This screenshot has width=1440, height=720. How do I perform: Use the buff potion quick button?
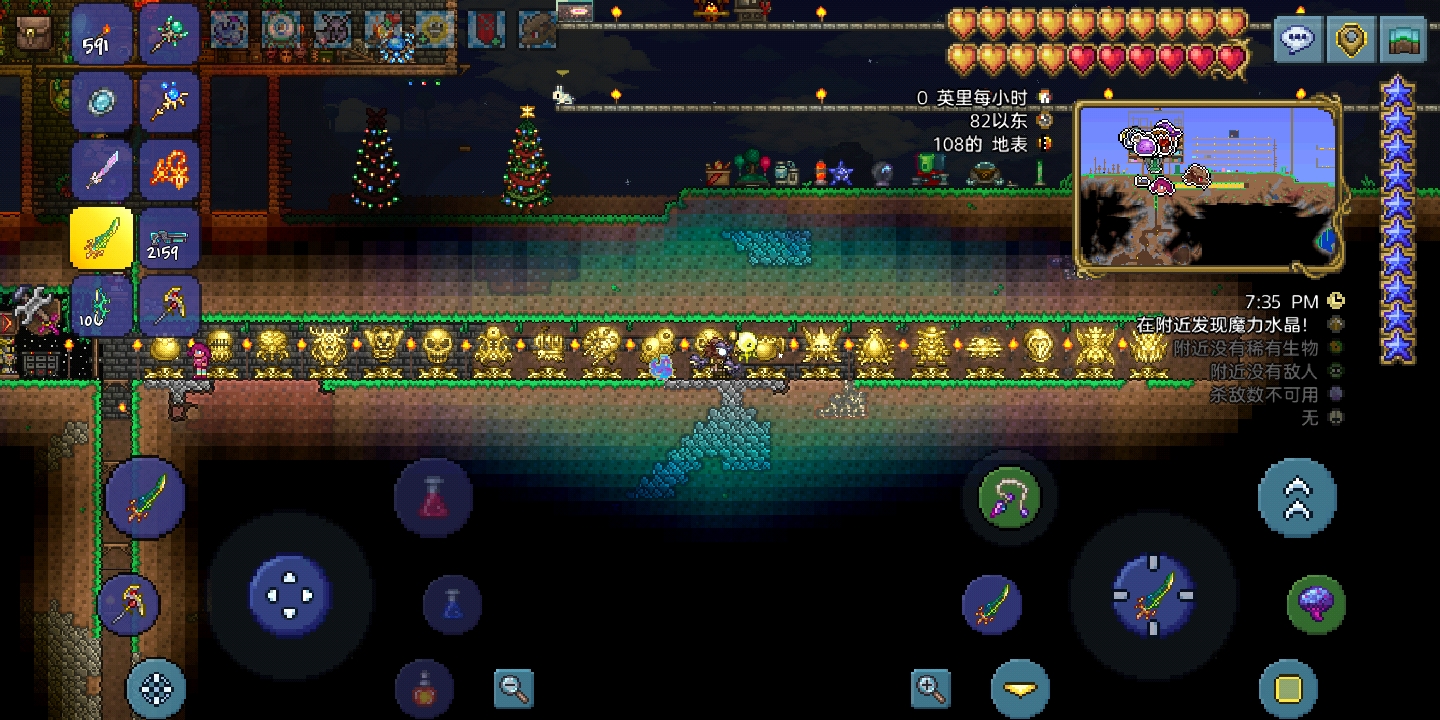point(424,687)
